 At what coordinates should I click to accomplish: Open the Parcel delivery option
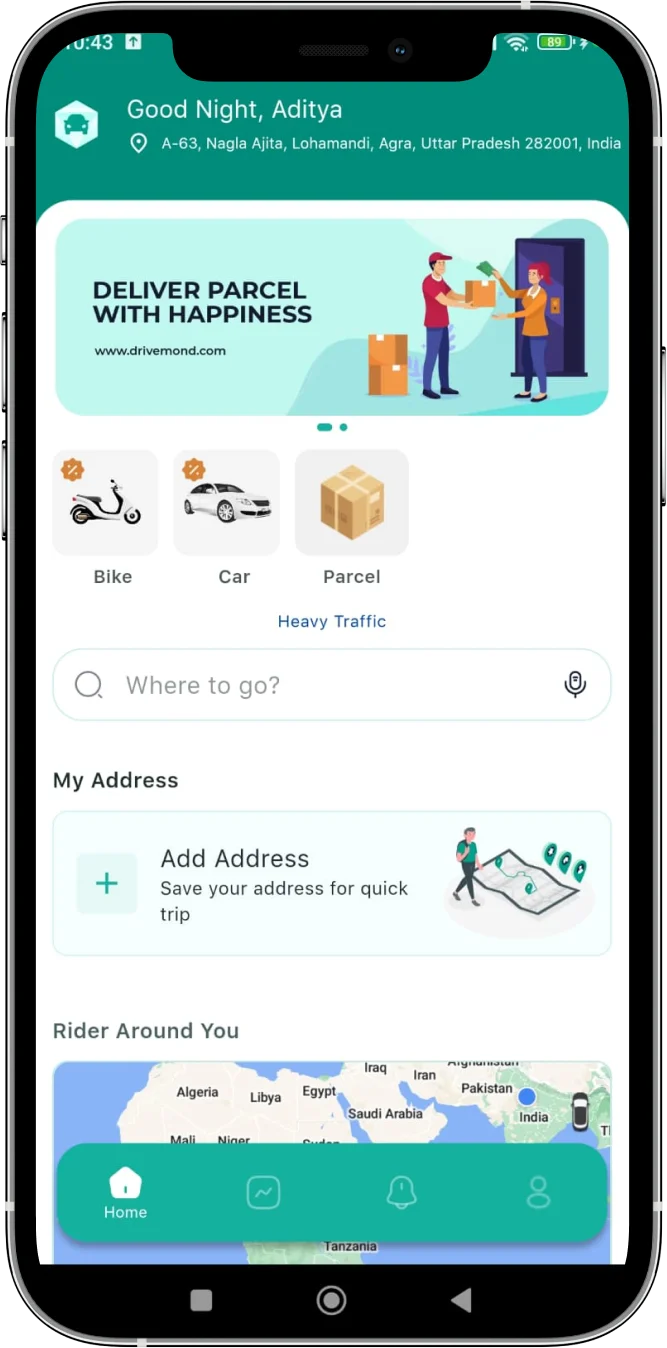coord(351,503)
